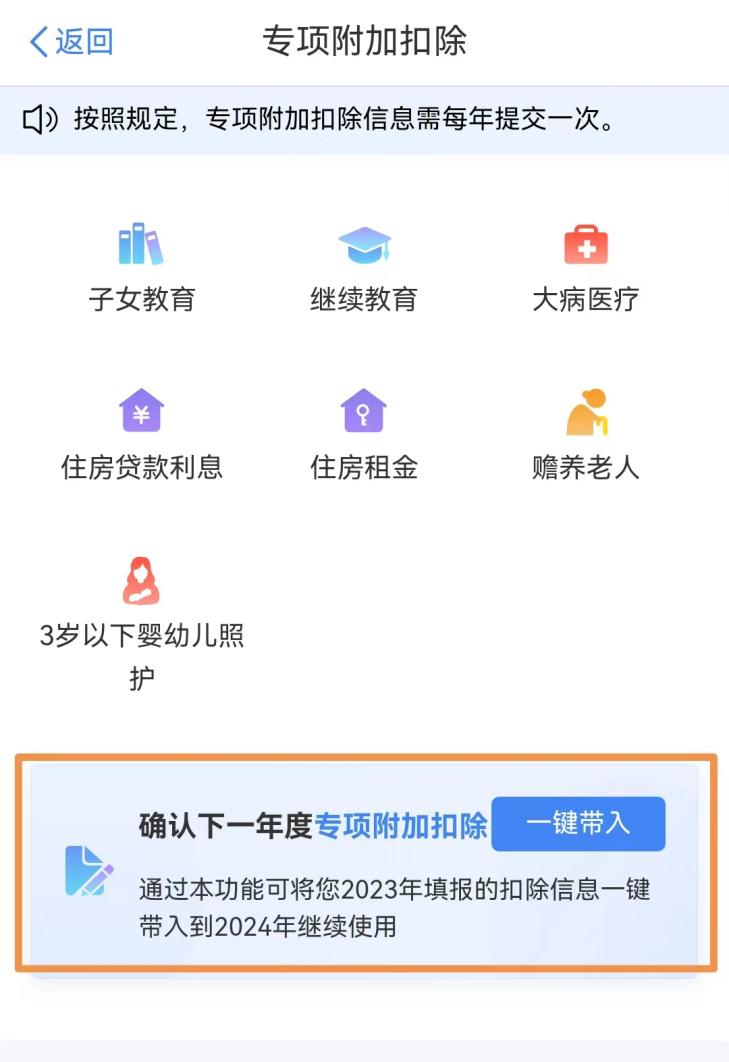Image resolution: width=729 pixels, height=1062 pixels.
Task: Go back using 返回
Action: tap(71, 42)
